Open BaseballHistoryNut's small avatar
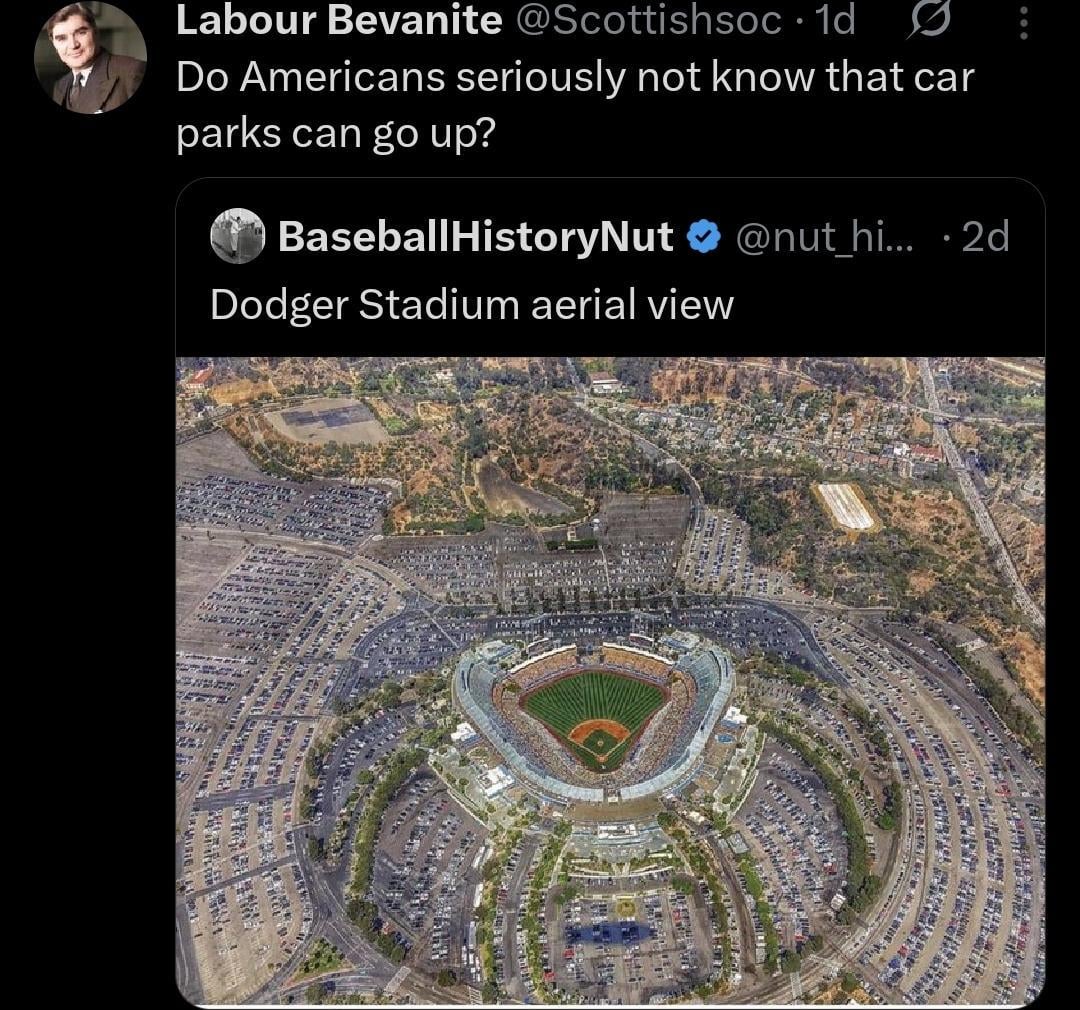The image size is (1080, 1010). pyautogui.click(x=238, y=237)
